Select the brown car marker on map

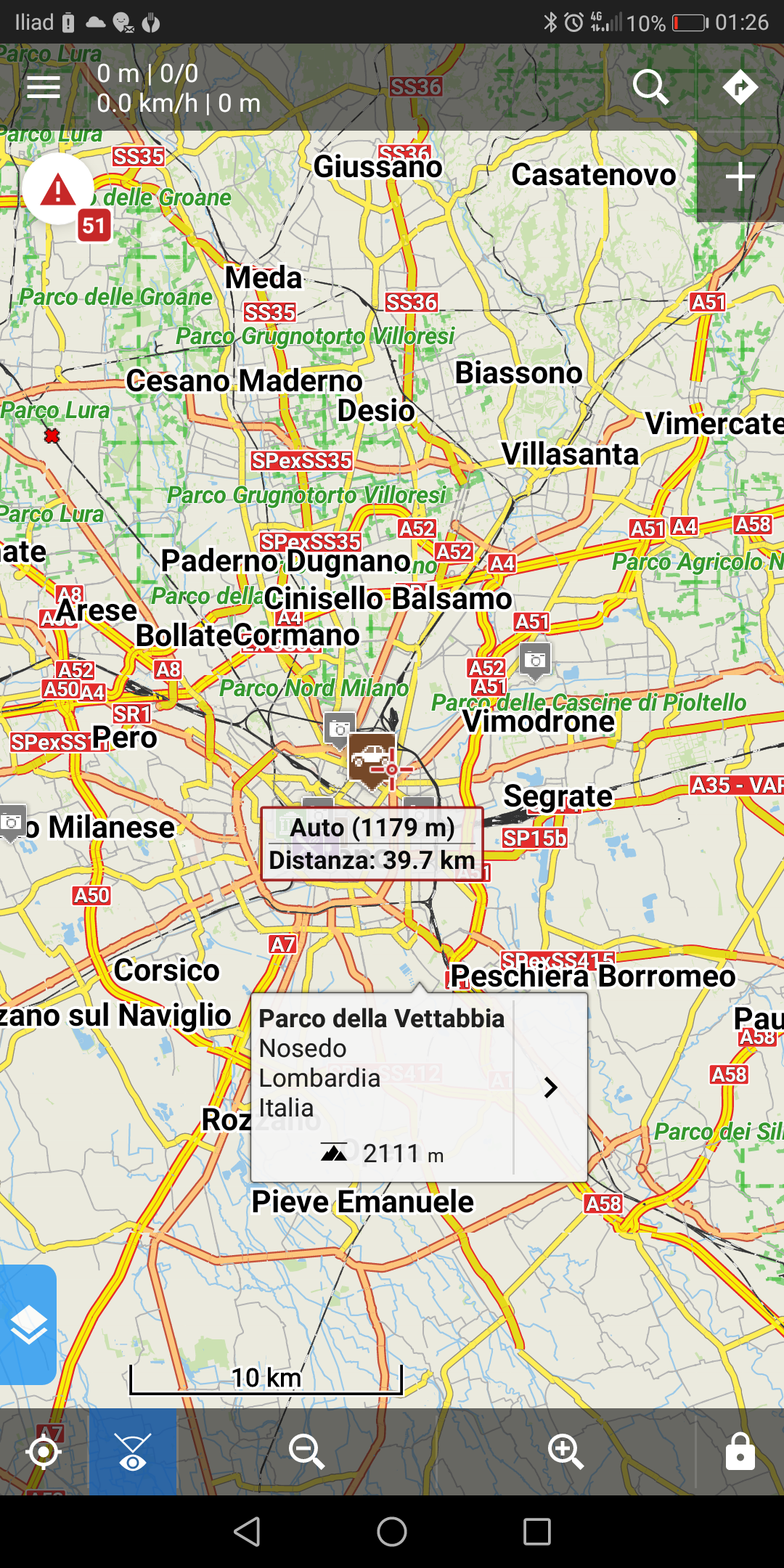click(x=371, y=757)
